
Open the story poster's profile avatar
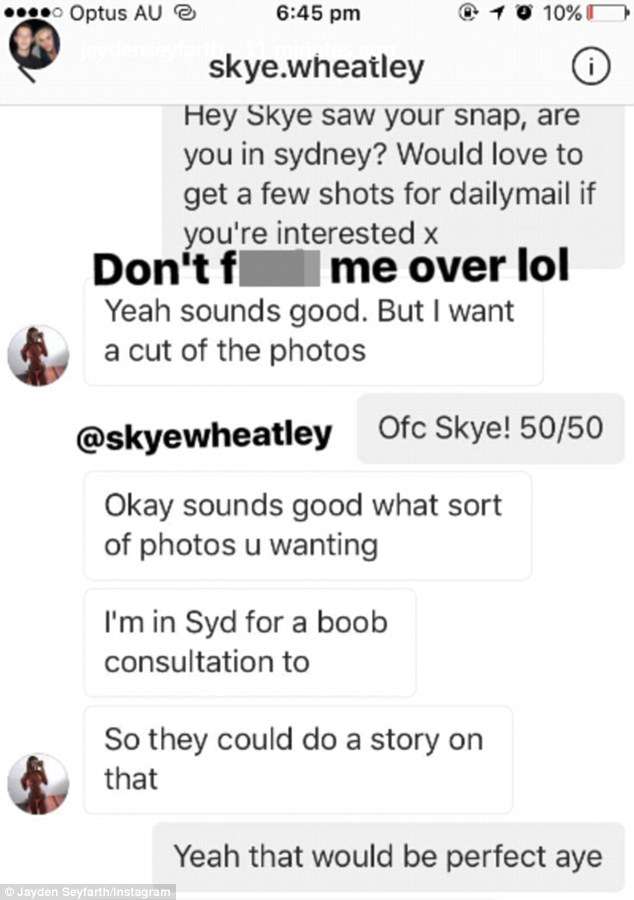point(33,44)
